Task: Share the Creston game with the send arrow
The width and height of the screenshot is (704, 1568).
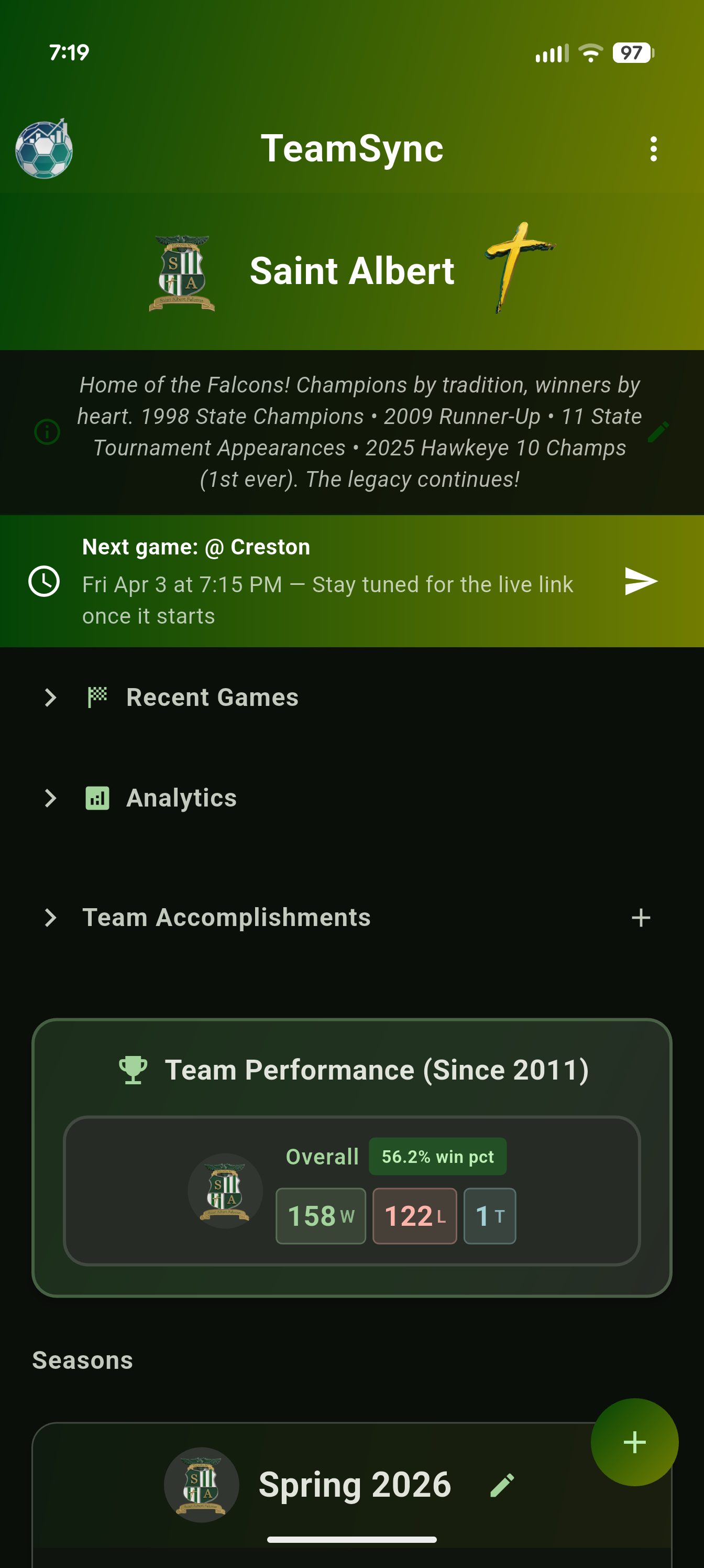Action: [639, 581]
